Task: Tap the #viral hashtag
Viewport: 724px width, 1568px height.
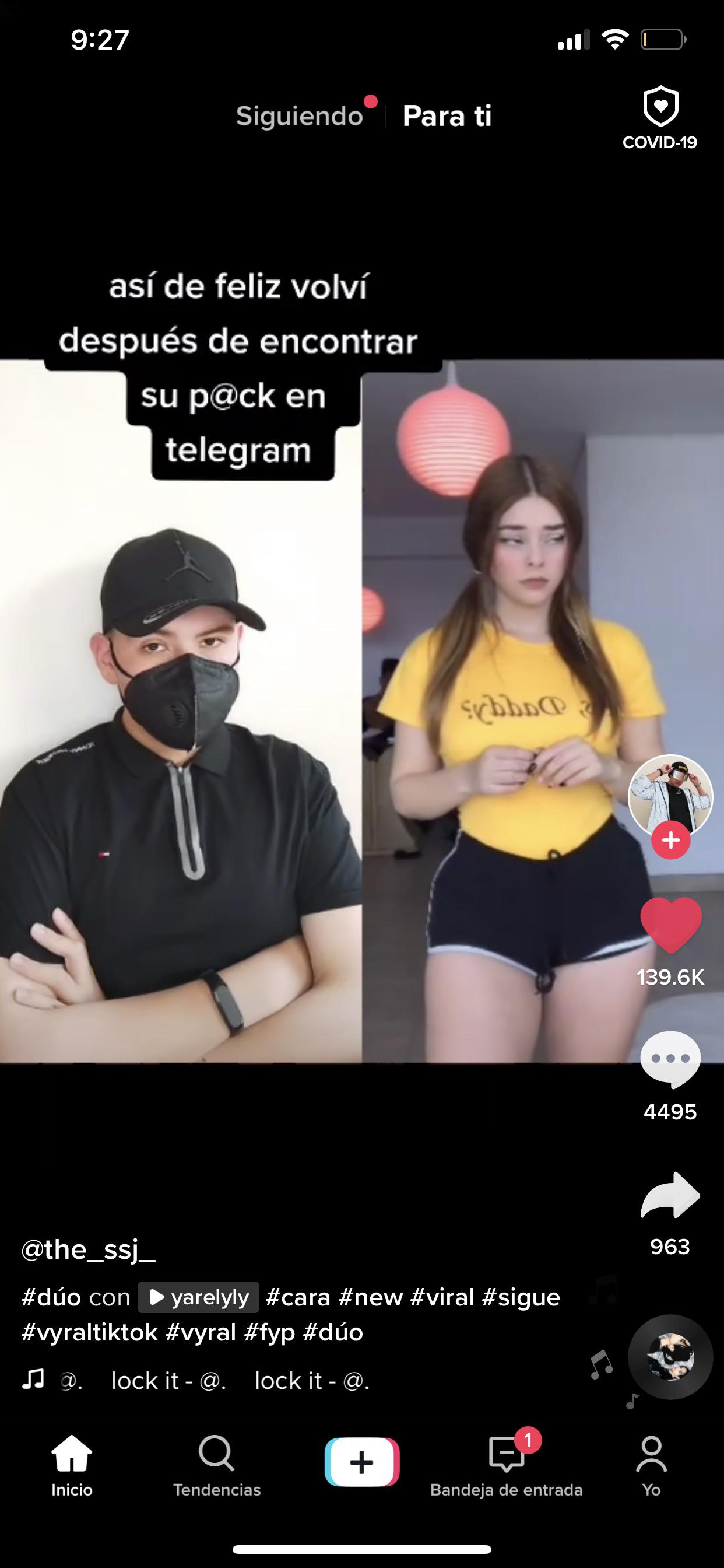Action: (x=442, y=1298)
